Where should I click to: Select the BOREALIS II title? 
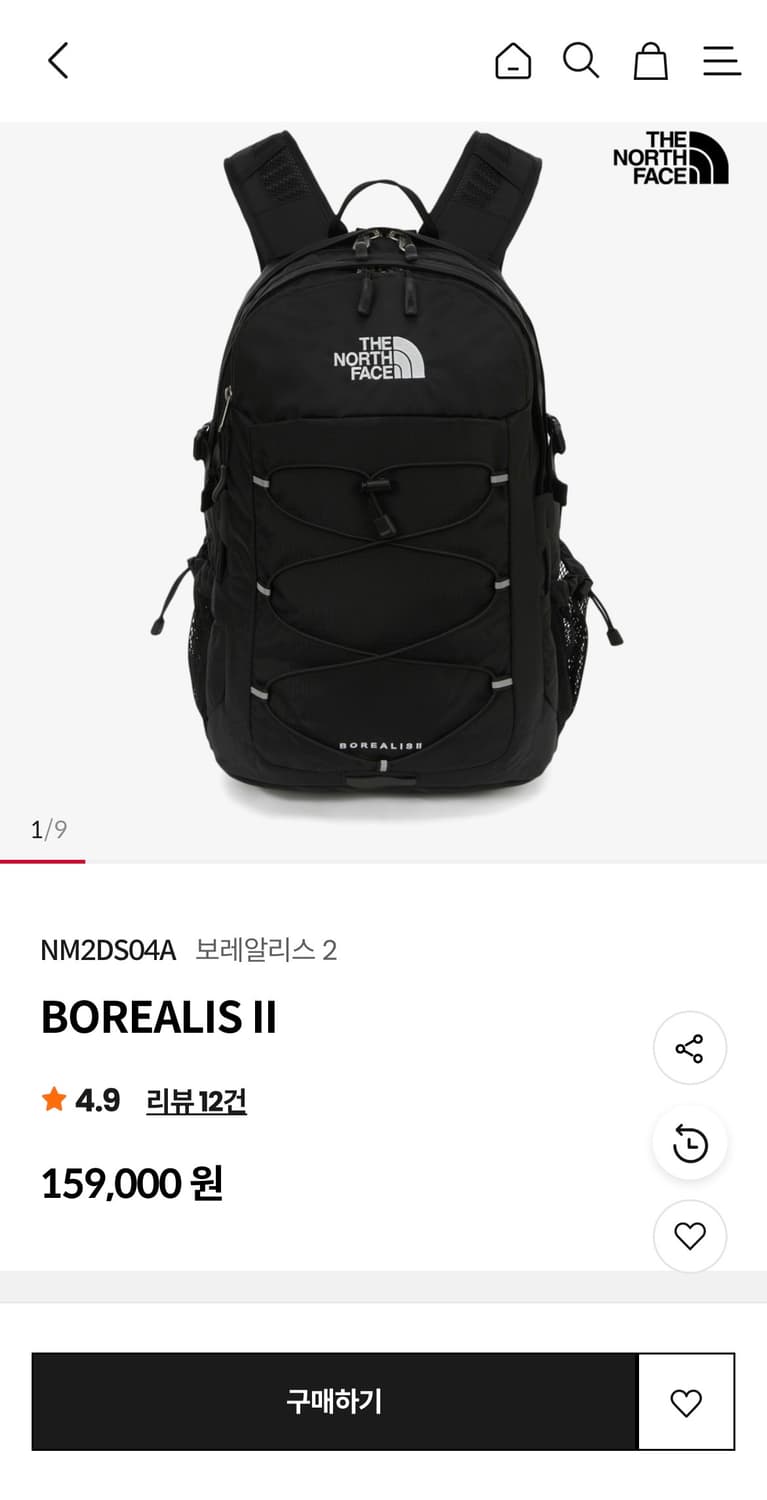point(159,1018)
